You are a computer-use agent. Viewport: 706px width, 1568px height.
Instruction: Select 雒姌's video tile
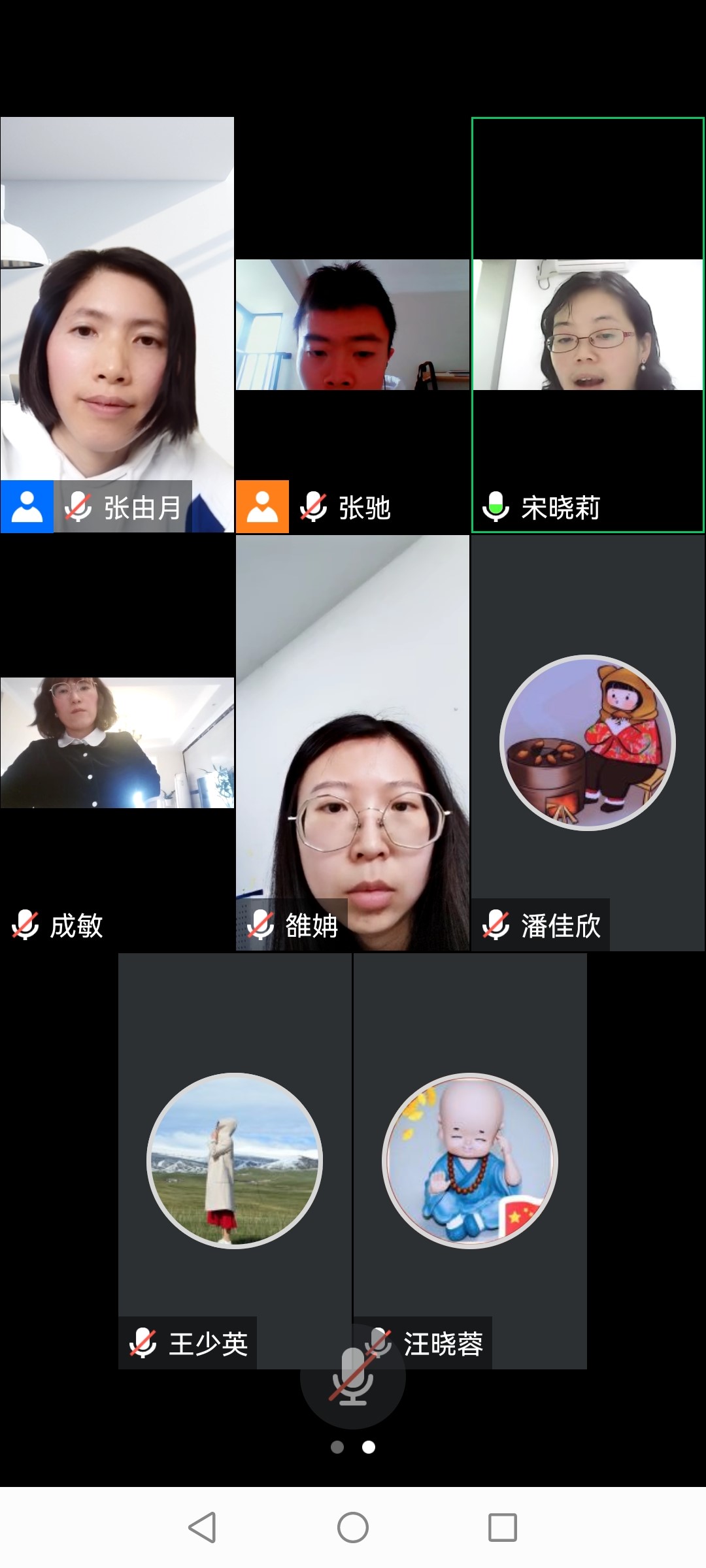click(x=352, y=743)
